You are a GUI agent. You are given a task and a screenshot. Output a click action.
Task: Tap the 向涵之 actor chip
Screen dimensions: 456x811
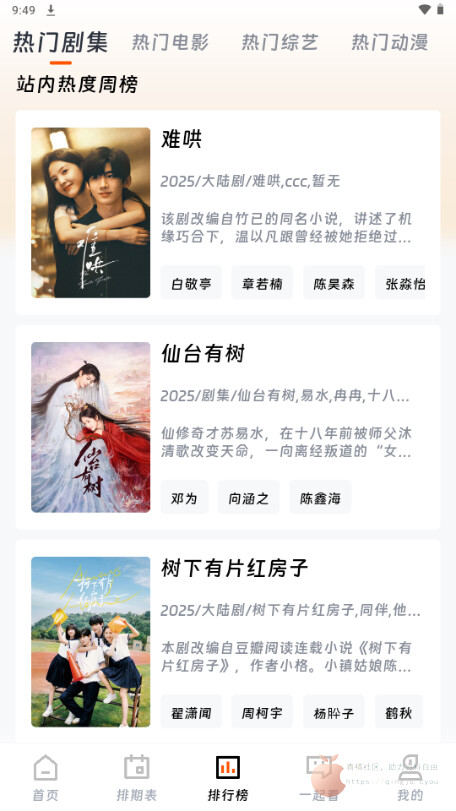coord(249,498)
